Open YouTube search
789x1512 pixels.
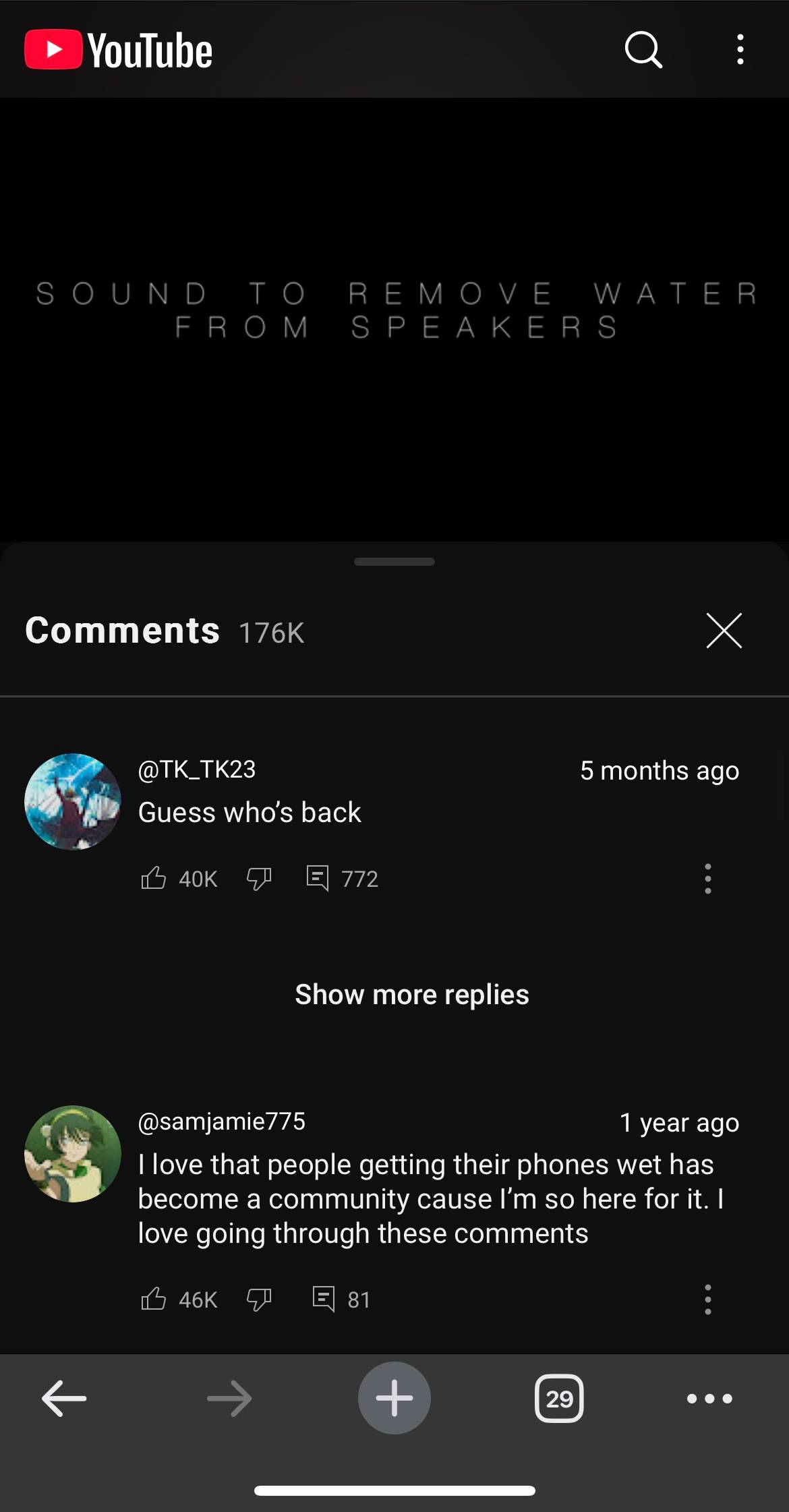point(643,50)
